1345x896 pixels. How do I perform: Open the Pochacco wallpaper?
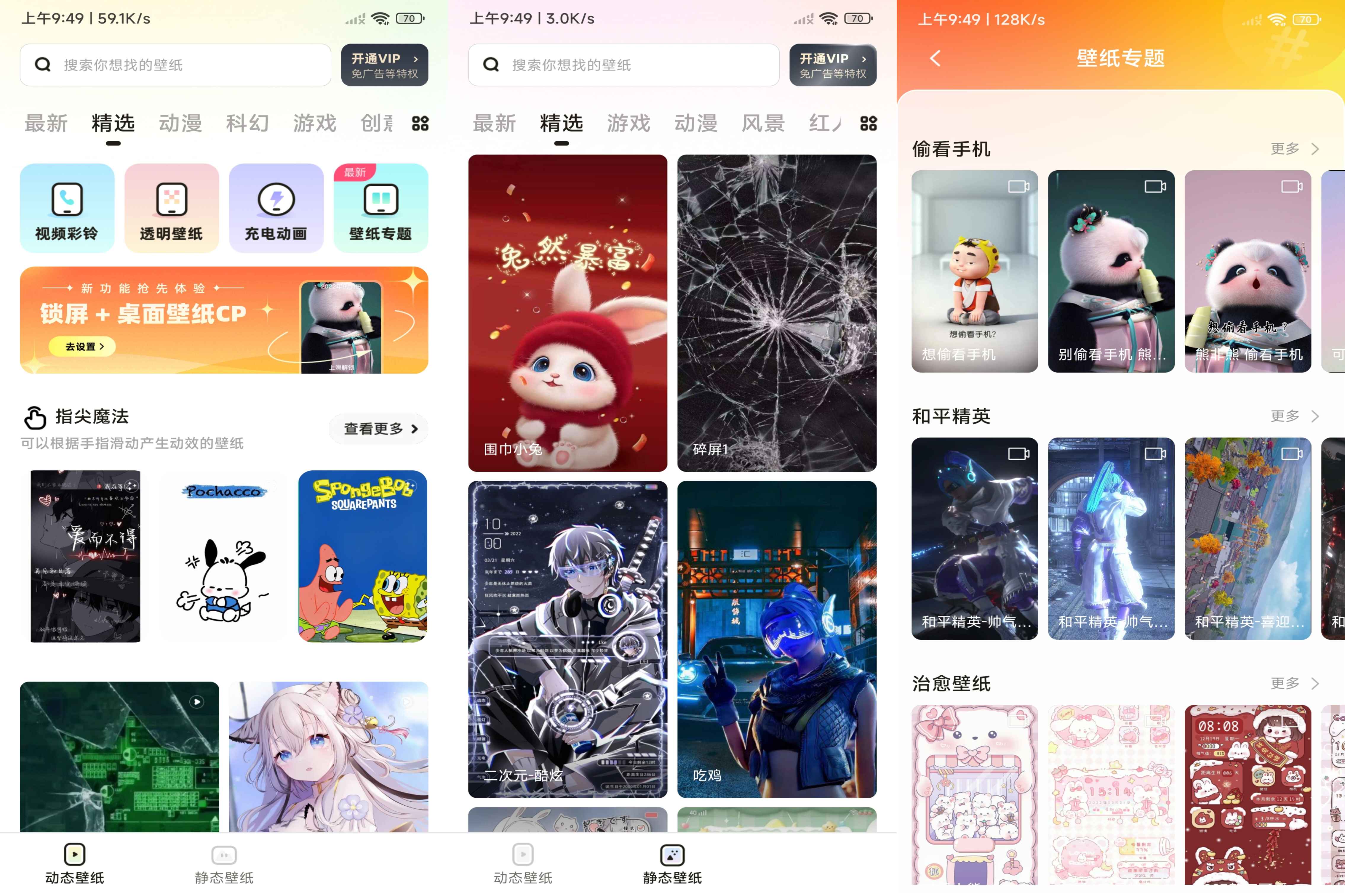pos(224,555)
